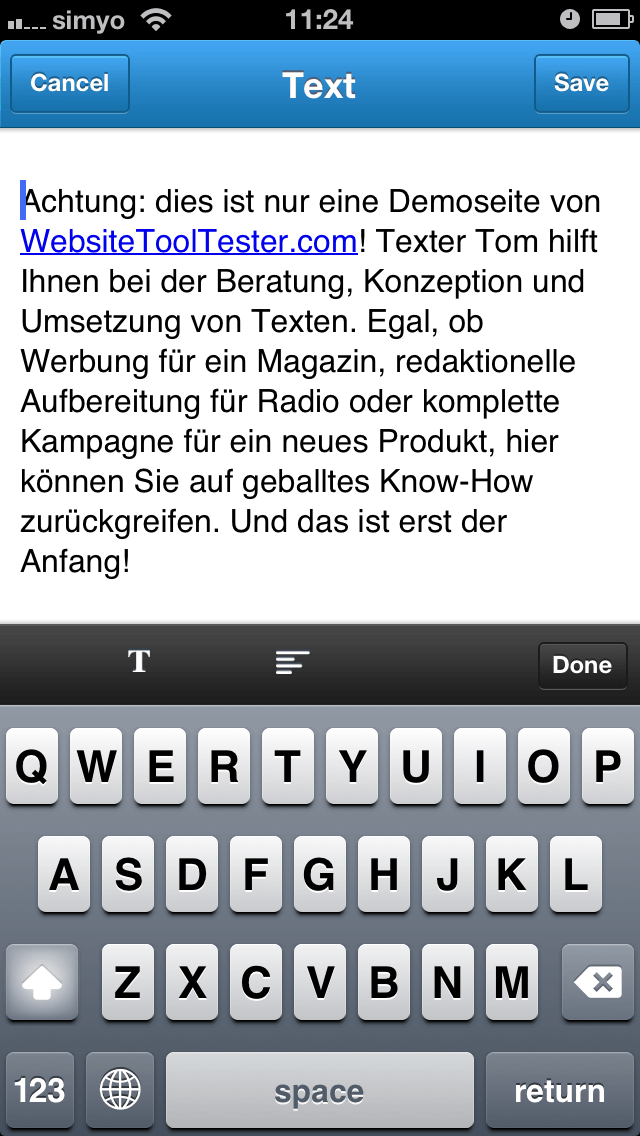Open the WebsiteToolTester.com link
The image size is (640, 1136).
click(x=189, y=241)
